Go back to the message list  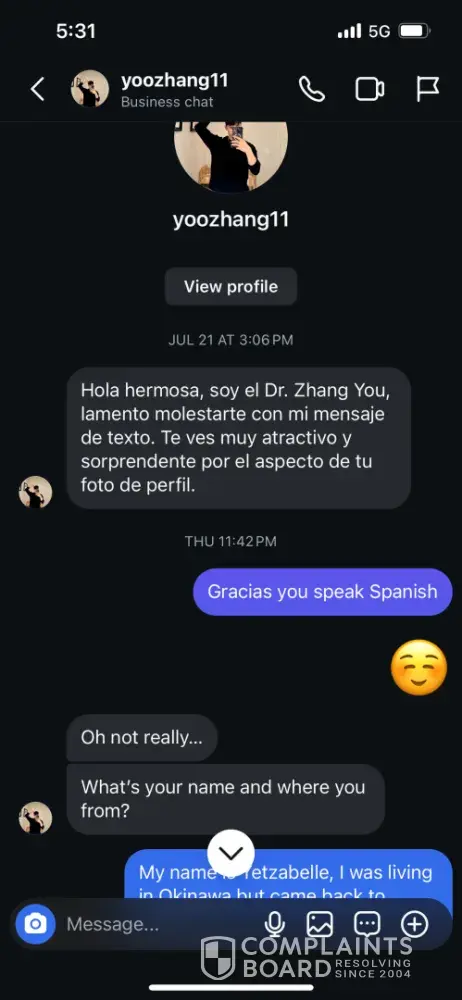click(38, 89)
